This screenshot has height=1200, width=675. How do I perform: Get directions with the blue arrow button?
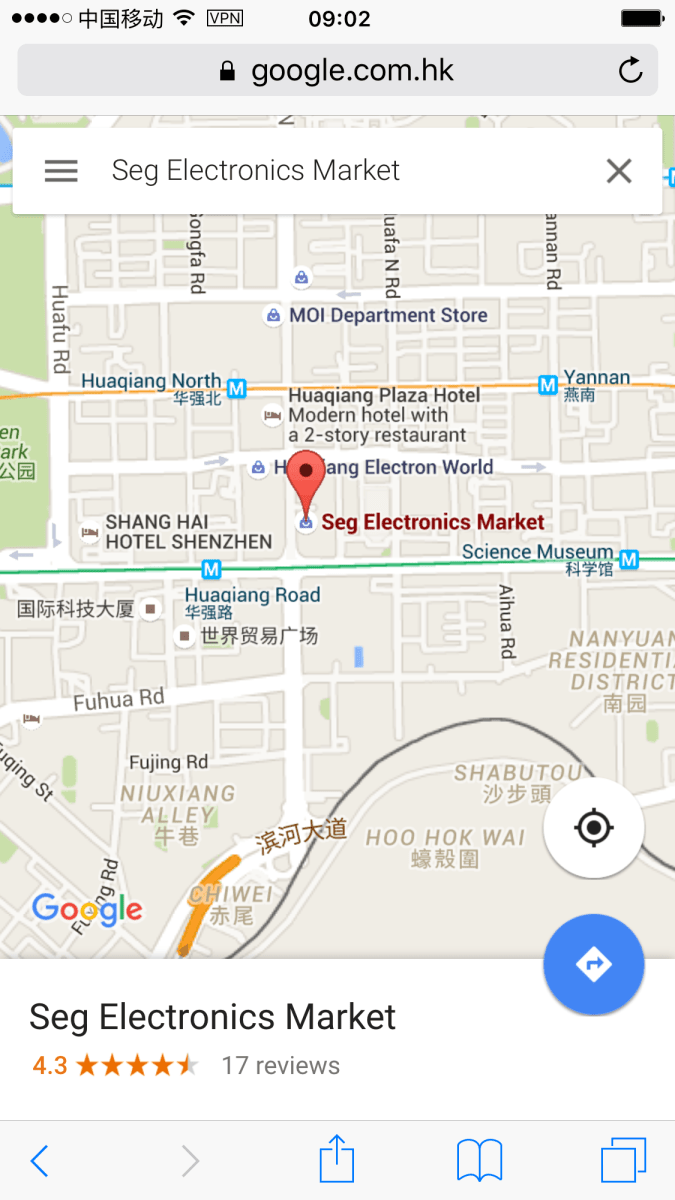(594, 965)
